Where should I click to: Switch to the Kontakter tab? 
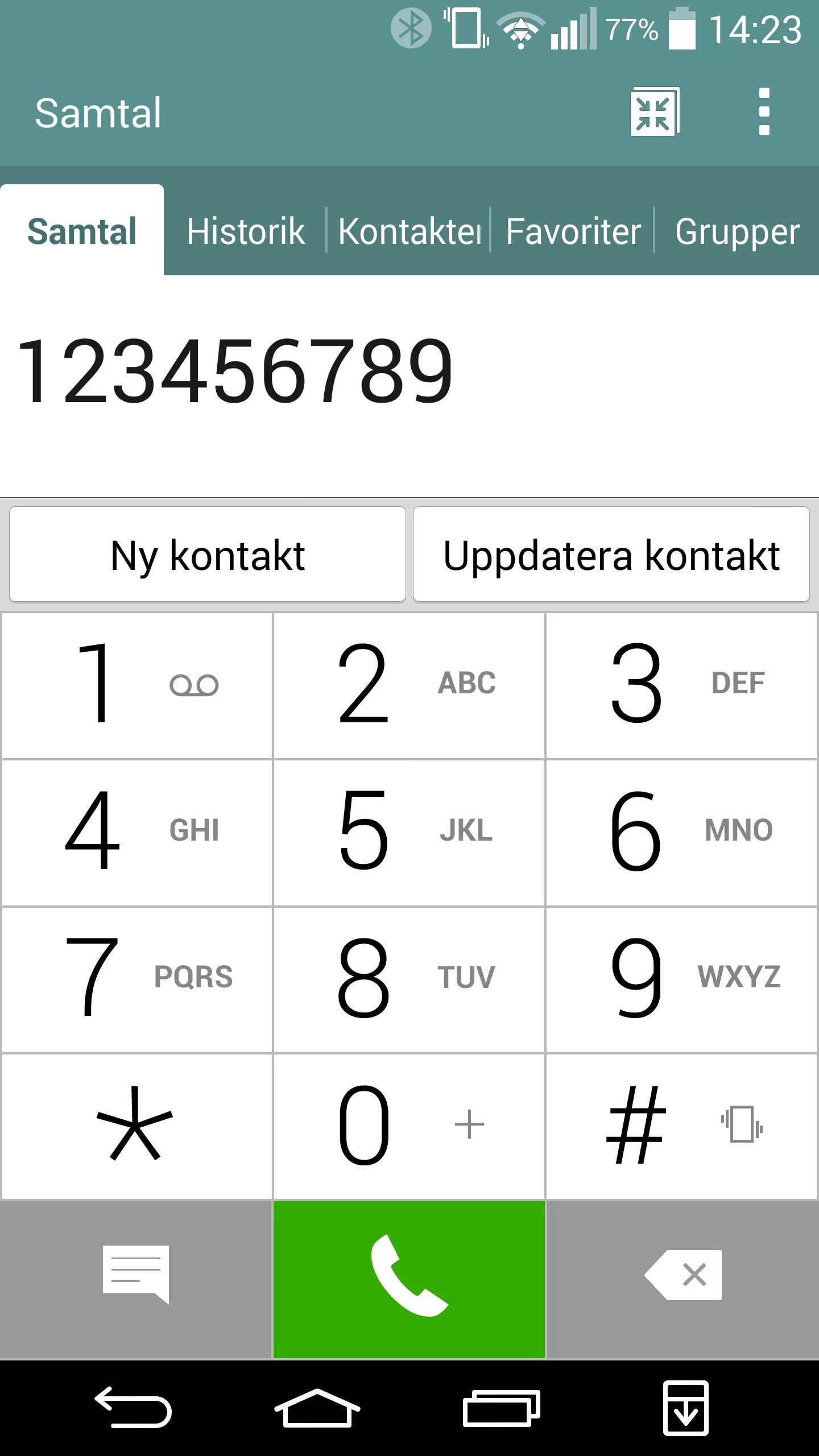point(409,231)
